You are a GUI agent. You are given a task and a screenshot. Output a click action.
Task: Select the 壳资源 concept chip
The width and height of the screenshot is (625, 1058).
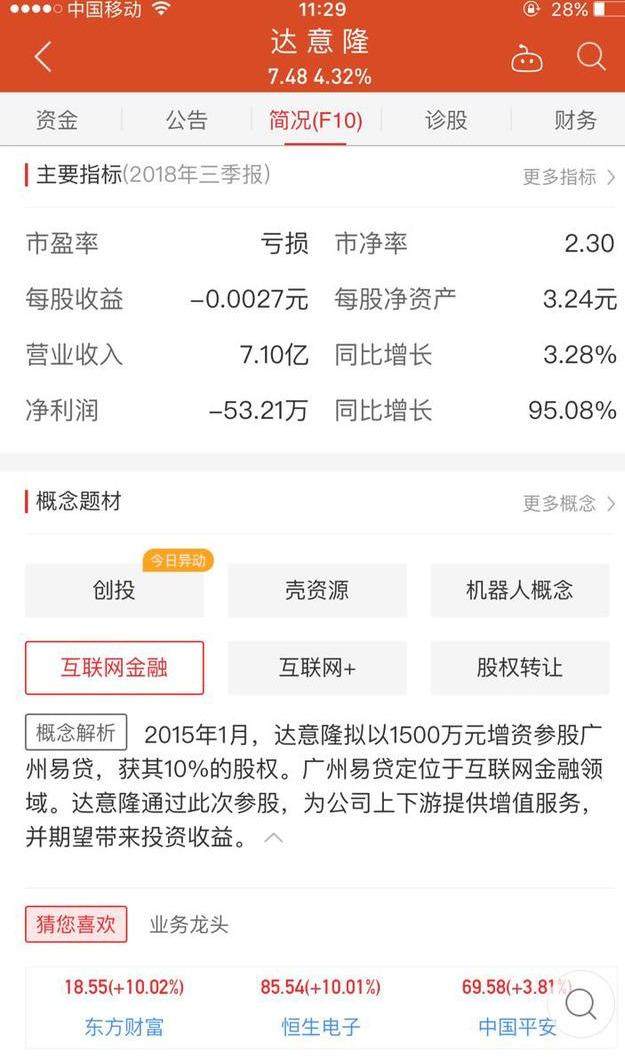coord(317,590)
